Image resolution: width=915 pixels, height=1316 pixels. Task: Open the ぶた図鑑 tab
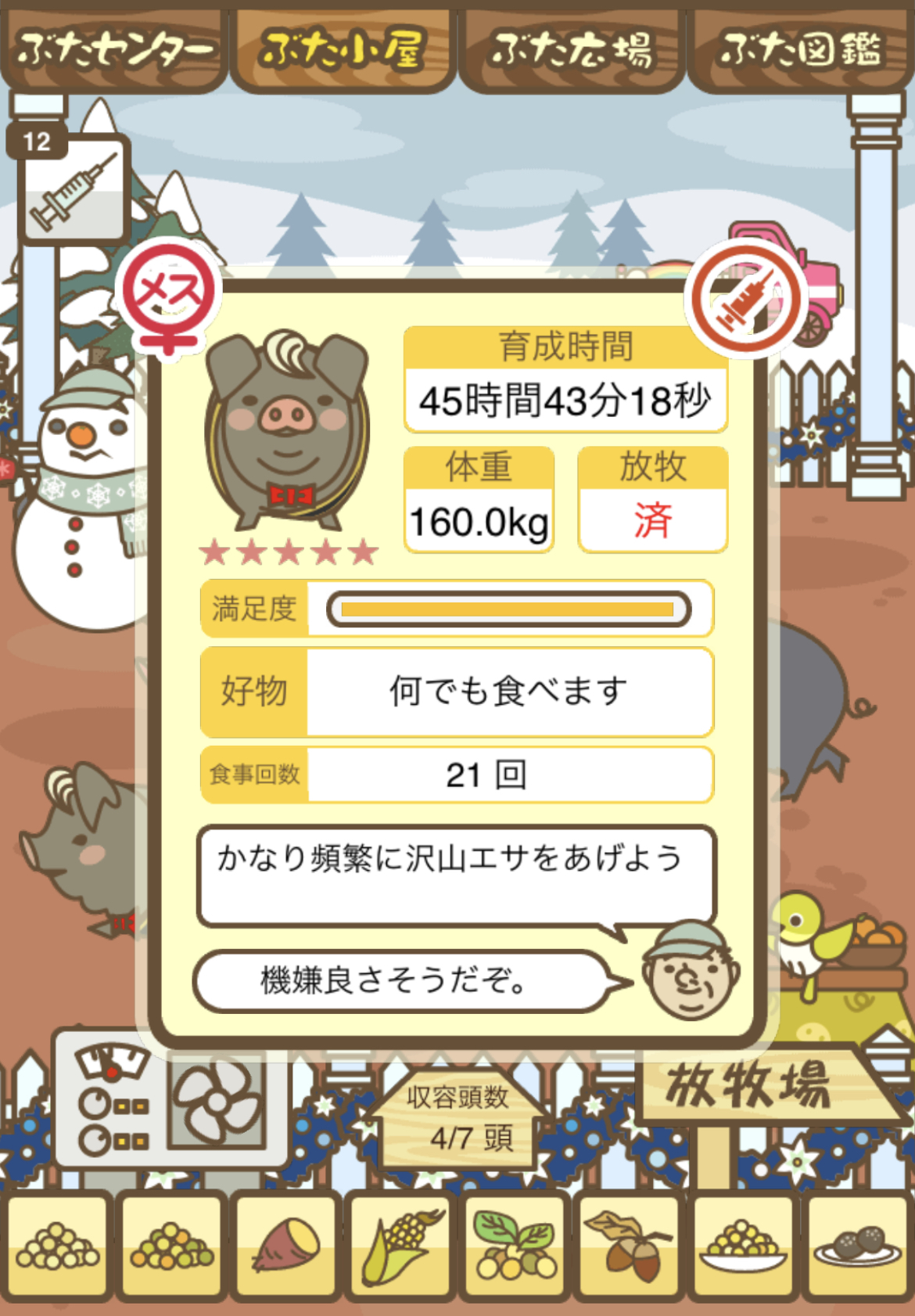[x=800, y=50]
